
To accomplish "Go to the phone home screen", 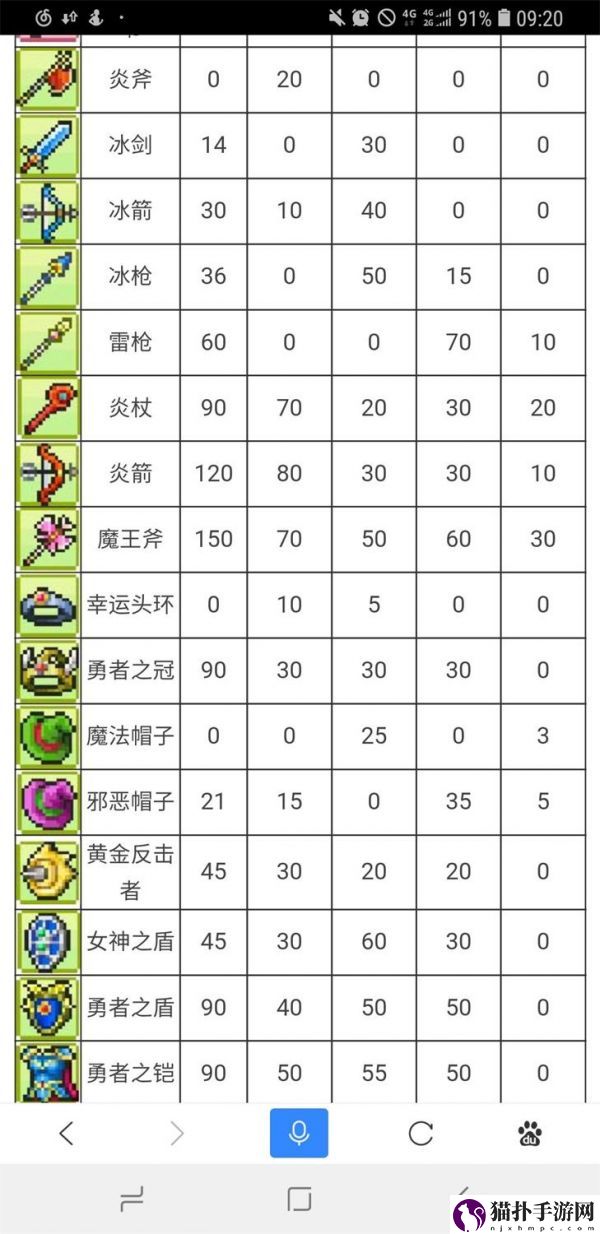I will tap(299, 1199).
